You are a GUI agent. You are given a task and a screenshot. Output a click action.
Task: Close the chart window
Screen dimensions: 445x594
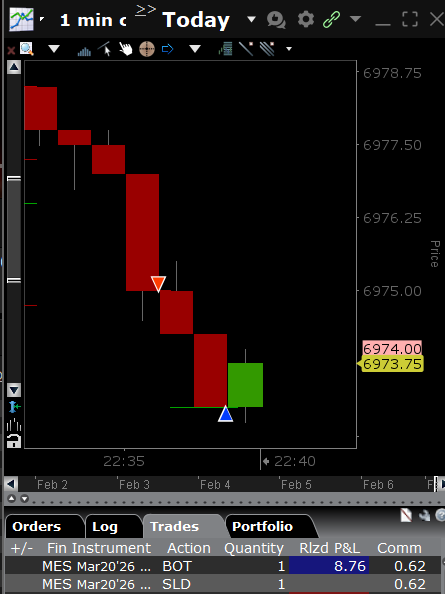tap(437, 19)
